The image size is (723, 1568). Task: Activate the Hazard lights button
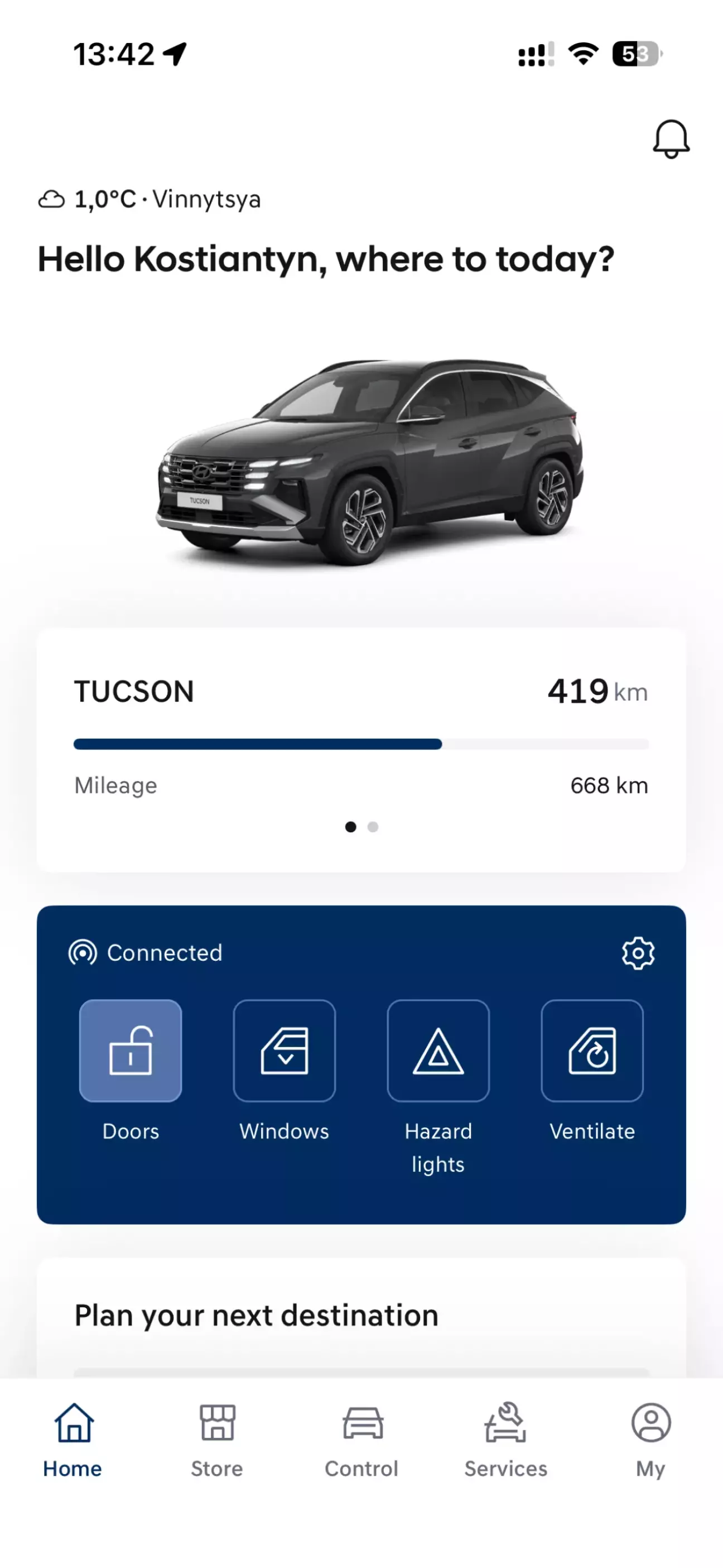pyautogui.click(x=438, y=1051)
